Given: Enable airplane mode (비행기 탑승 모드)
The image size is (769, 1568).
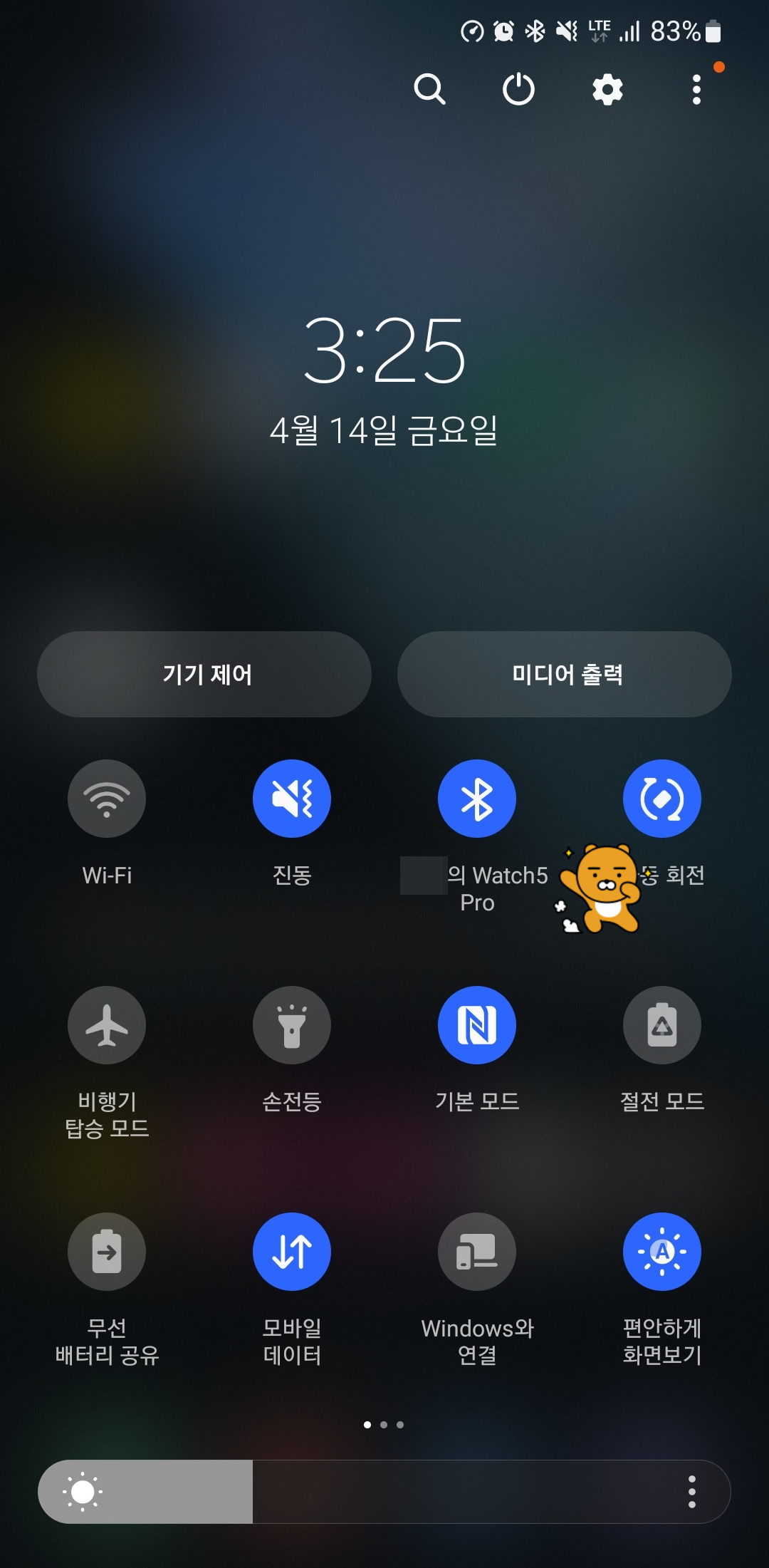Looking at the screenshot, I should [x=107, y=1024].
